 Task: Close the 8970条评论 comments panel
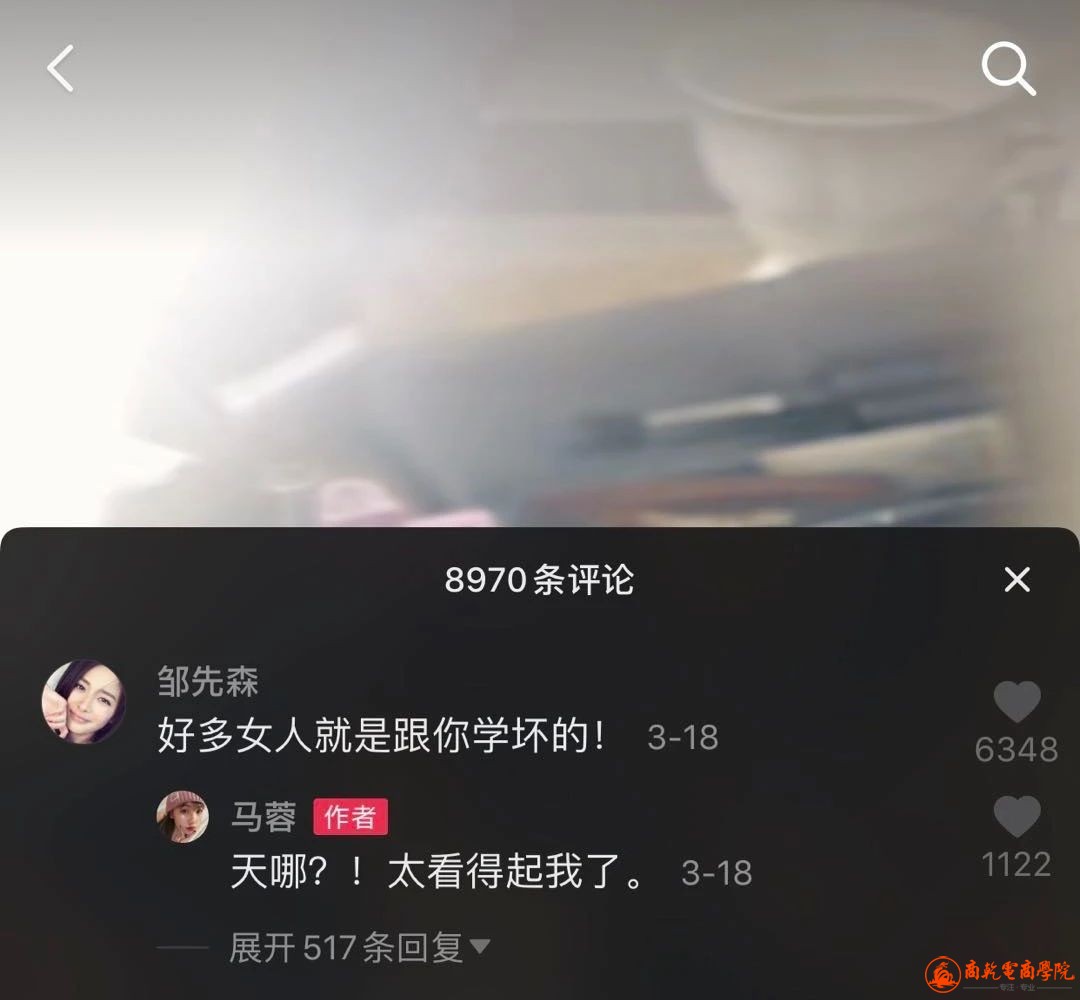(1016, 579)
